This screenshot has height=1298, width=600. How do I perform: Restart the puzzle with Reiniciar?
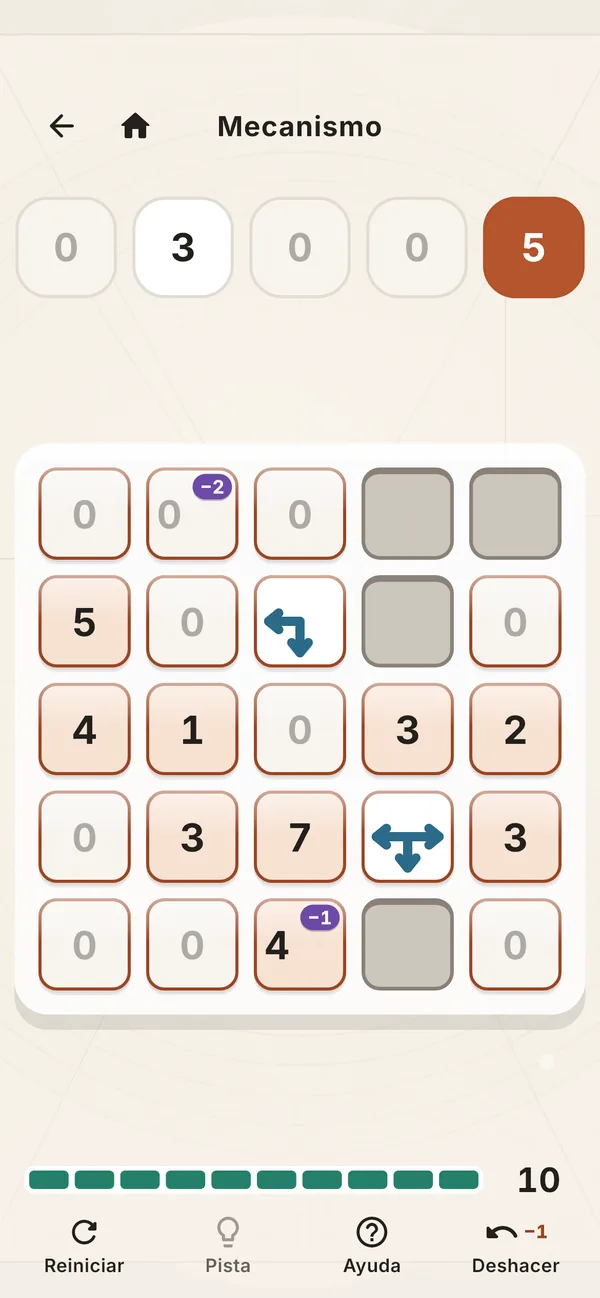click(84, 1246)
